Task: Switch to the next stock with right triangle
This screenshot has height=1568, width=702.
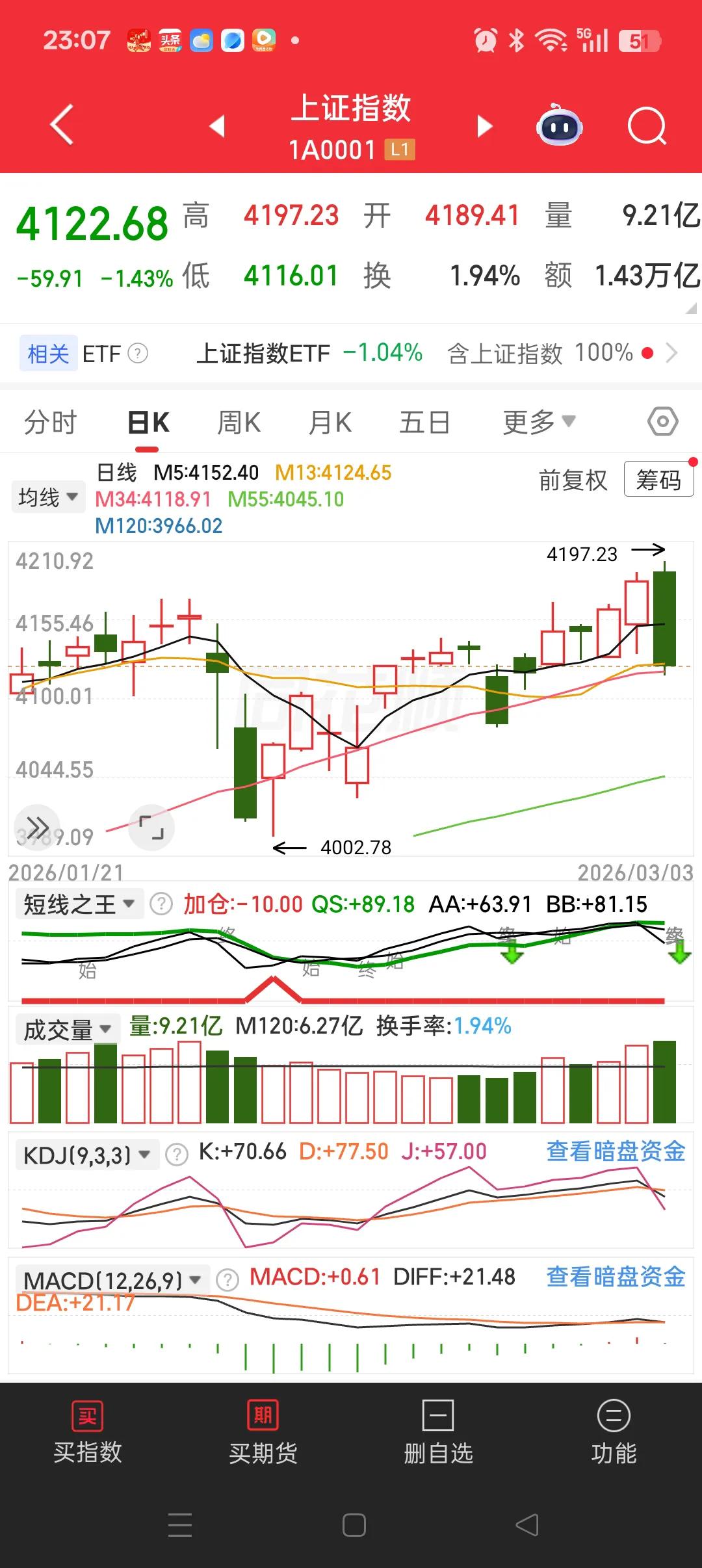Action: (484, 125)
